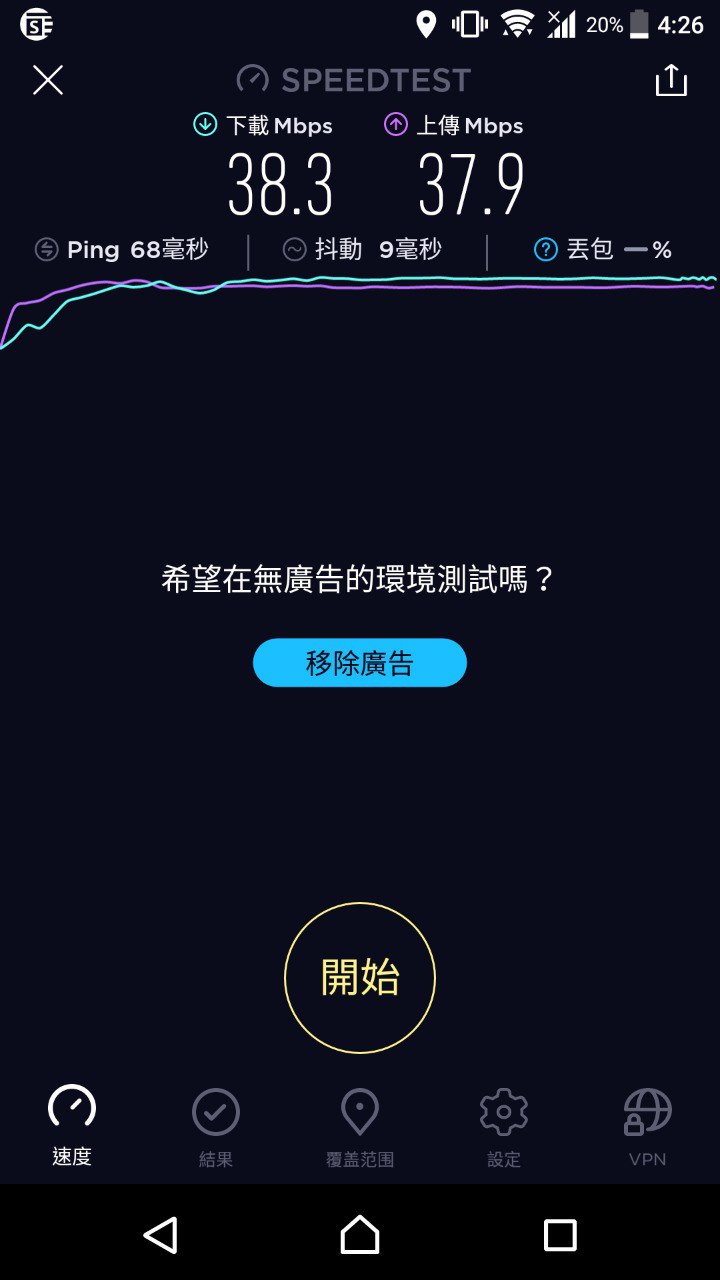Open the 覆蓋范围 coverage tab
Screen dimensions: 720x1280
[x=360, y=1129]
